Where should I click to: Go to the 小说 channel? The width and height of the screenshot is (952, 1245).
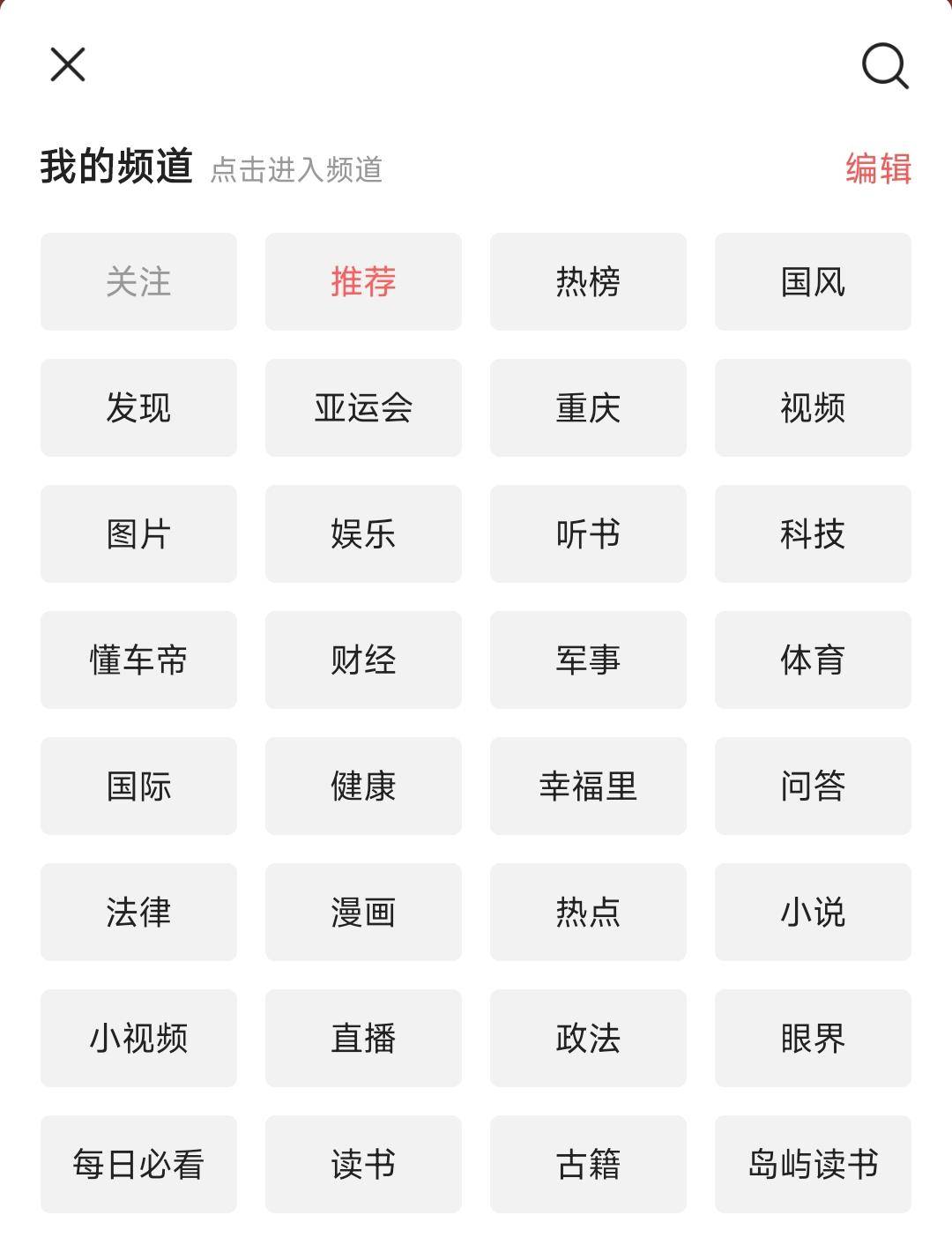click(813, 913)
